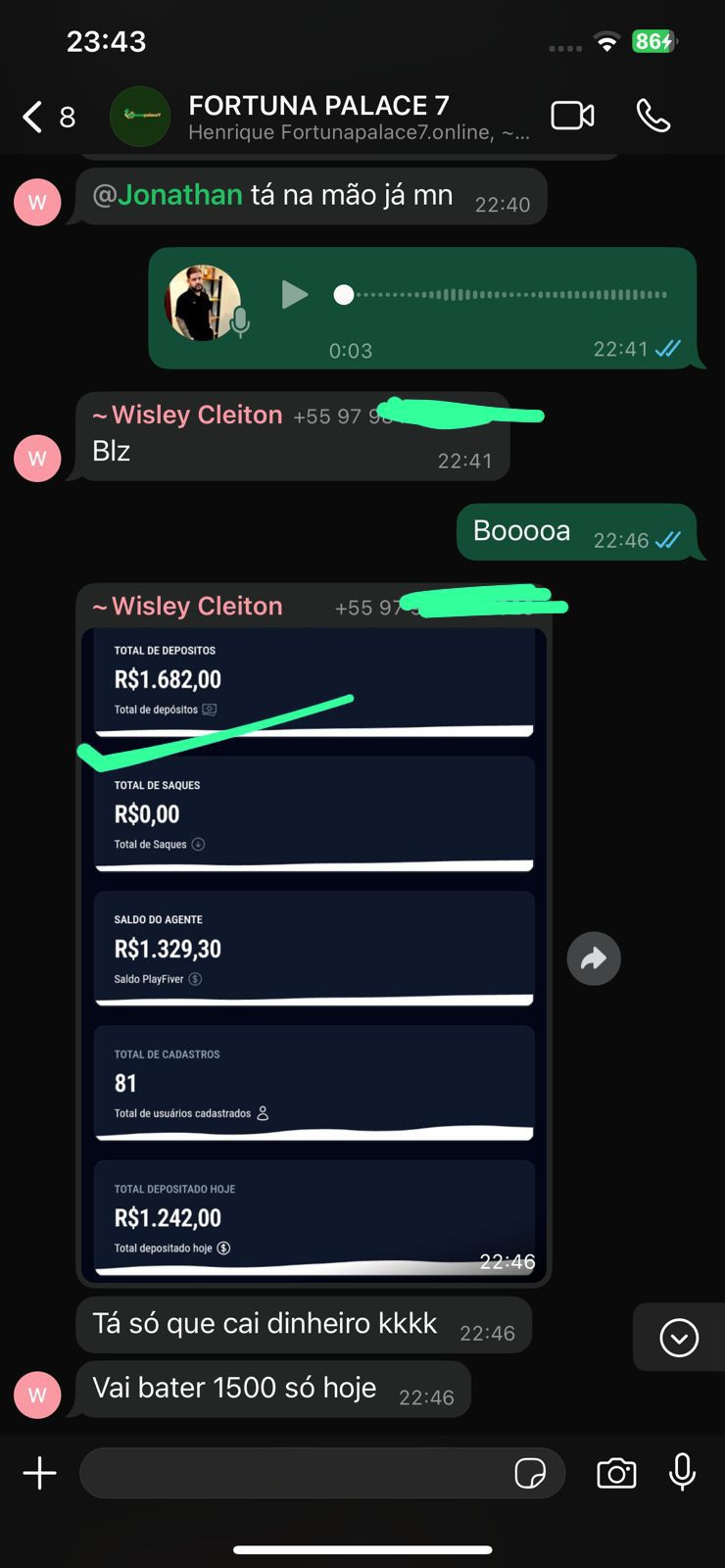Open the sticker picker
This screenshot has height=1568, width=725.
click(530, 1473)
